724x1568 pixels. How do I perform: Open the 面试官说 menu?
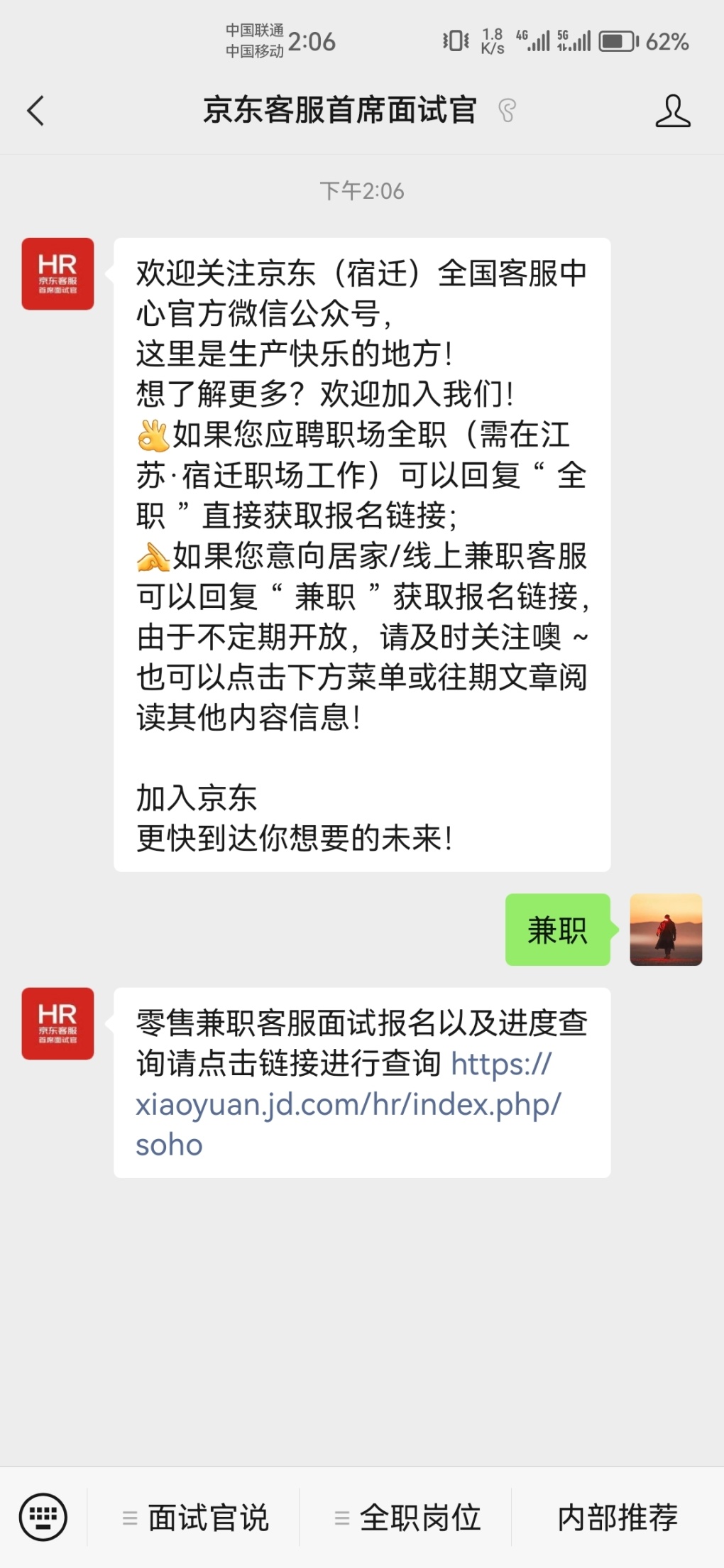(x=195, y=1518)
